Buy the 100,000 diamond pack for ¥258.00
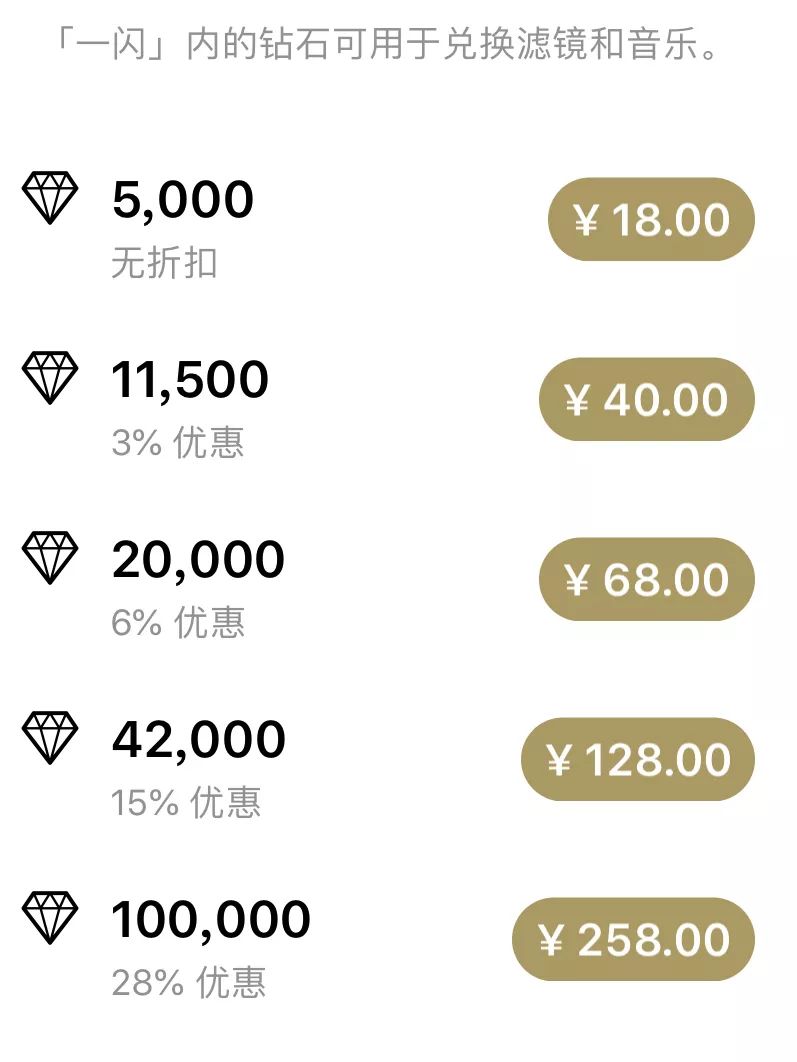 click(x=637, y=939)
